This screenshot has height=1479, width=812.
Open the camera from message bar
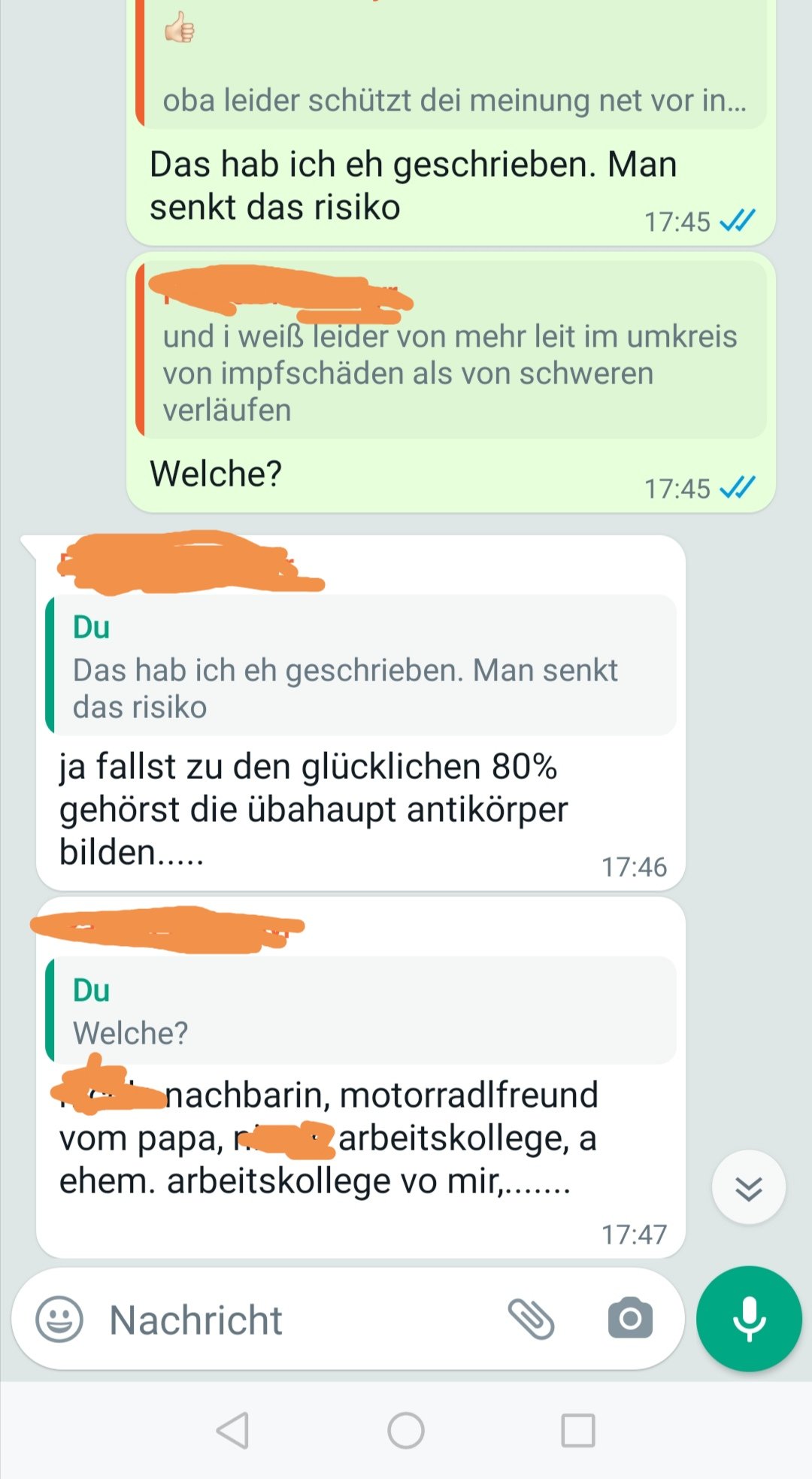[x=630, y=1318]
